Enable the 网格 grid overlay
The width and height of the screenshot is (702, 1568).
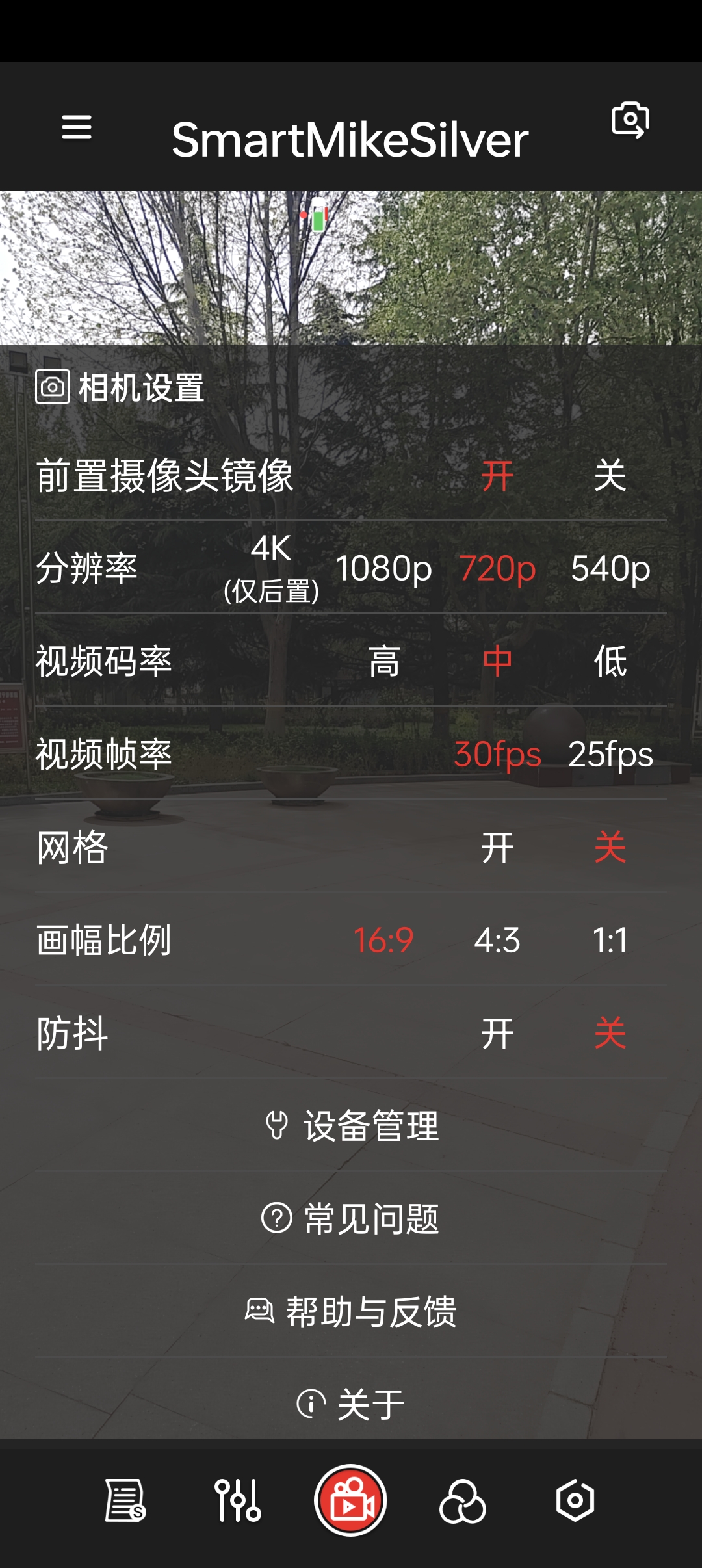click(x=497, y=846)
